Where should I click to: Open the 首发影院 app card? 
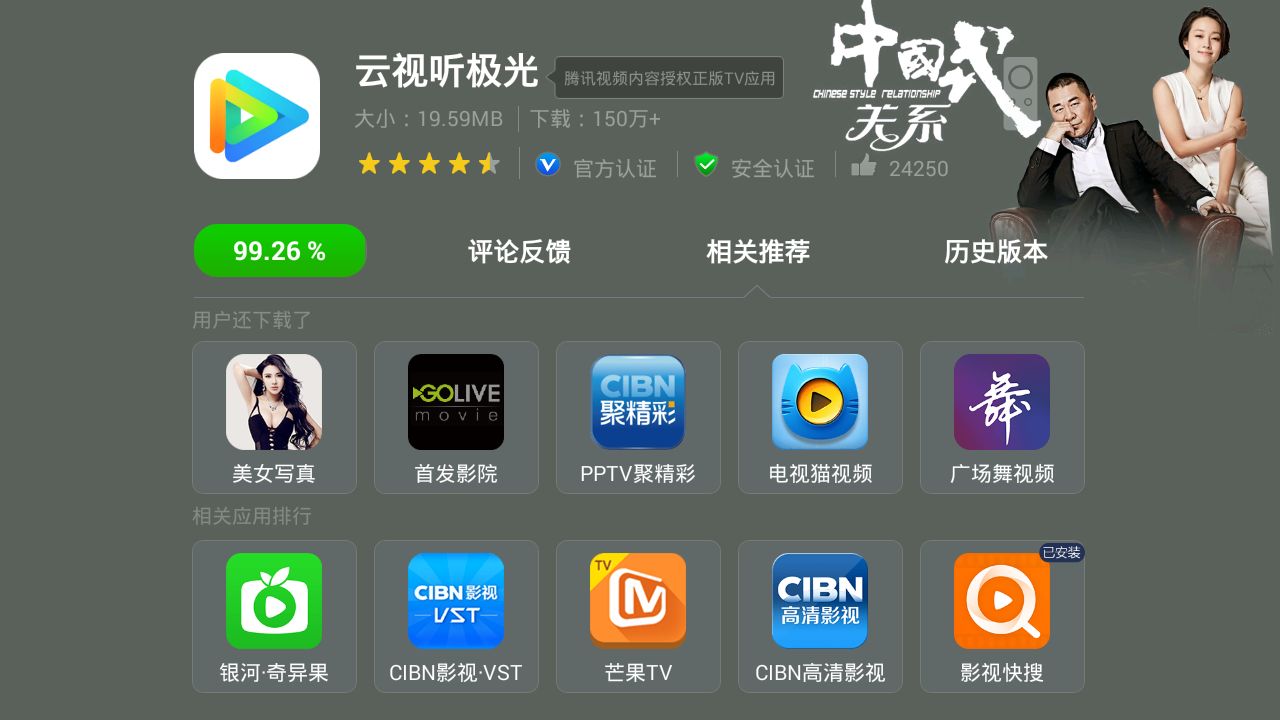[456, 417]
